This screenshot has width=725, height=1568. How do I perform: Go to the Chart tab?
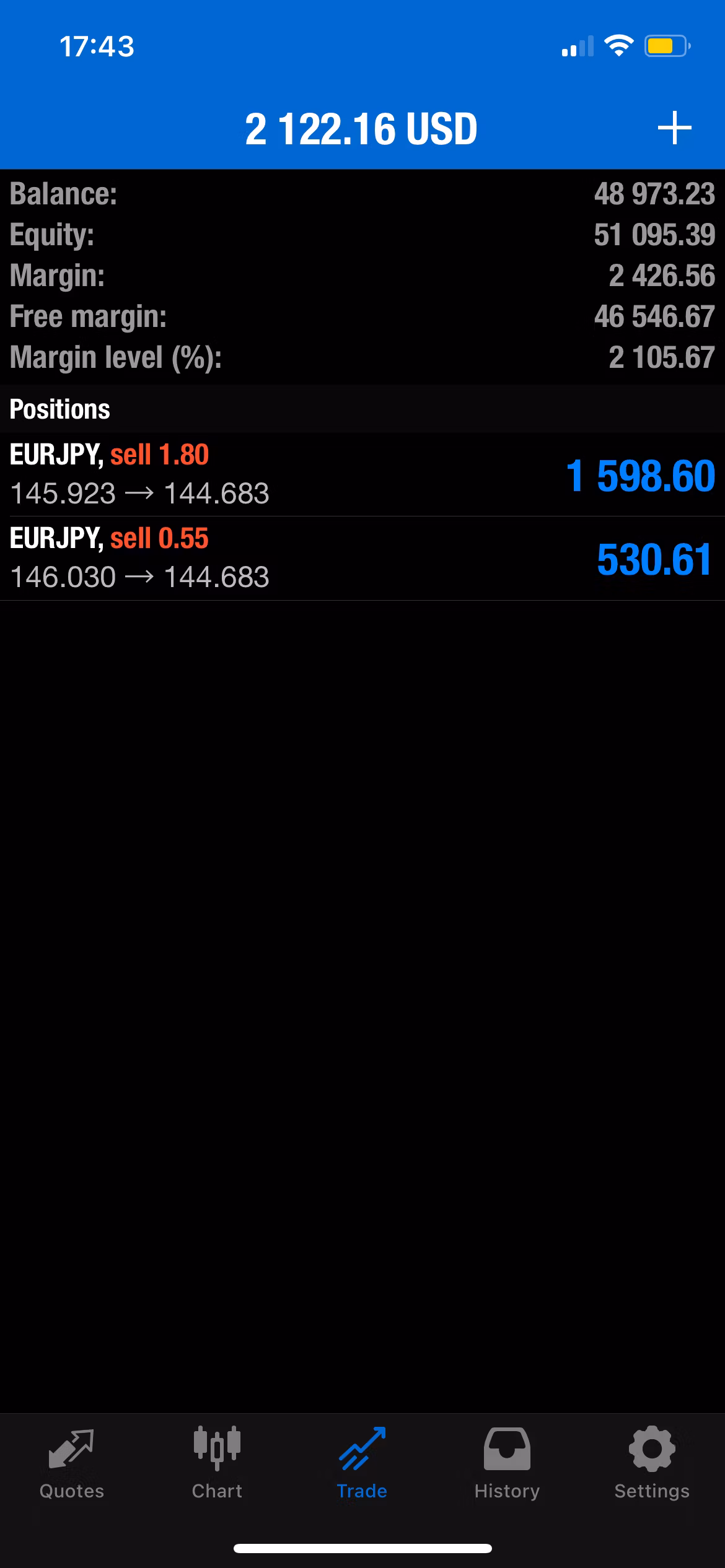217,1464
